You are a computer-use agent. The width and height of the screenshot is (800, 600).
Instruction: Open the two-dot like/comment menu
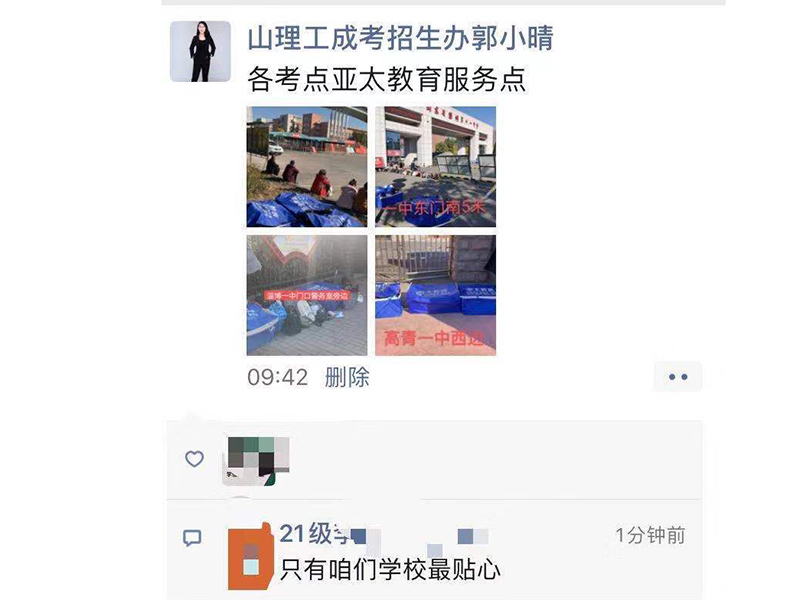pyautogui.click(x=678, y=377)
